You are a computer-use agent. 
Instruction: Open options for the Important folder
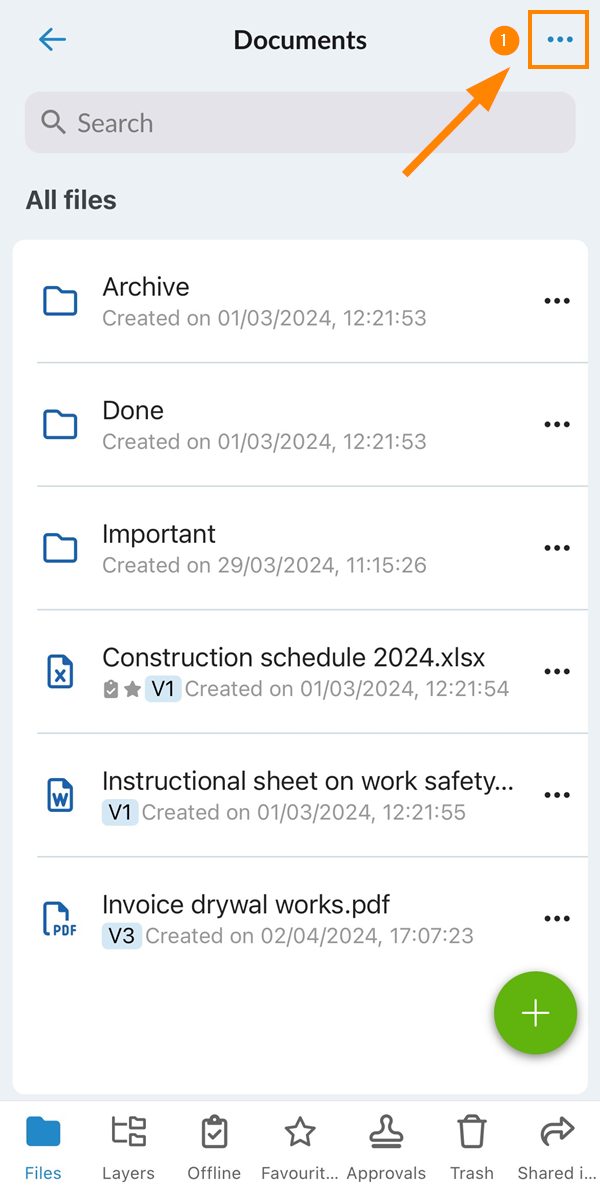[x=557, y=548]
